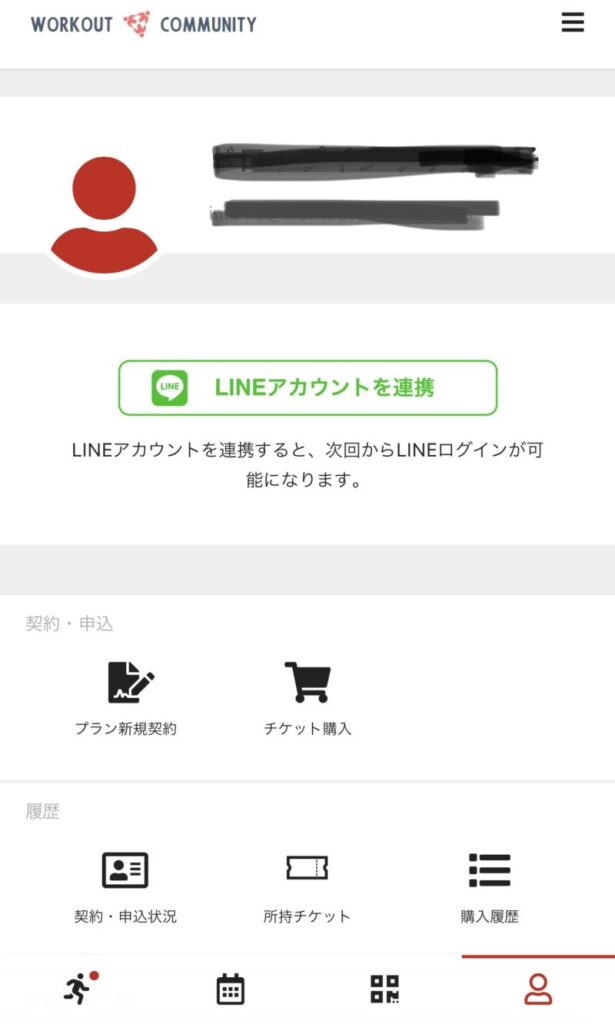Open the hamburger menu
615x1024 pixels.
point(573,23)
